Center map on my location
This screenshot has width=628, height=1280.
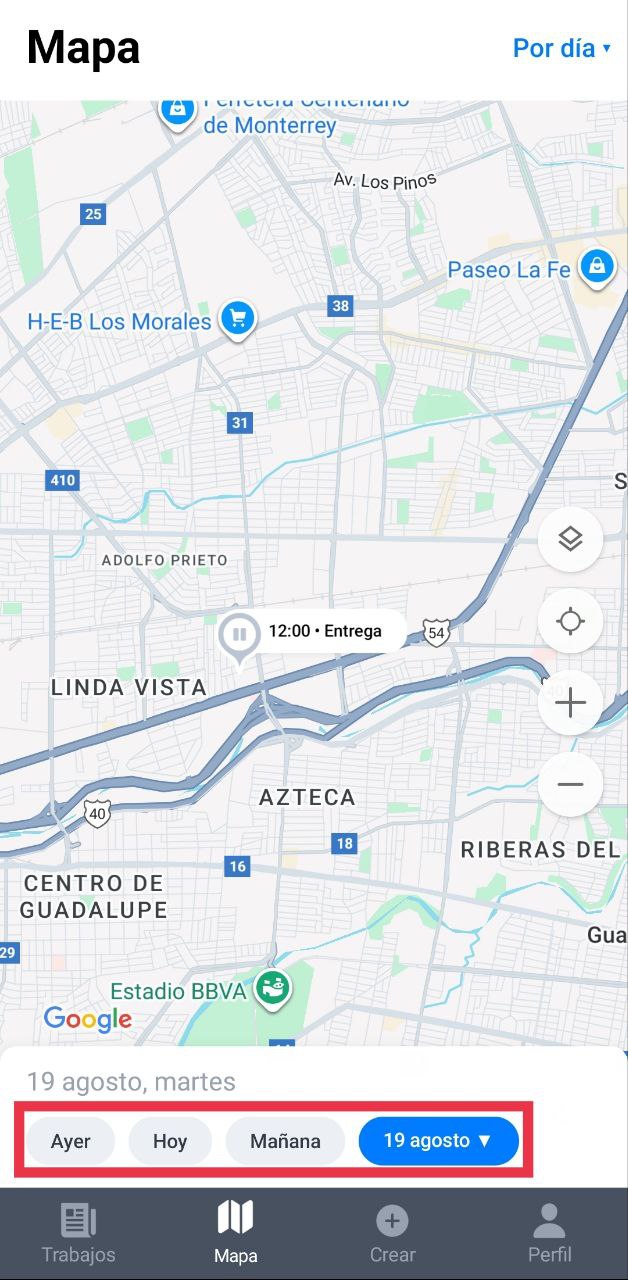tap(570, 621)
